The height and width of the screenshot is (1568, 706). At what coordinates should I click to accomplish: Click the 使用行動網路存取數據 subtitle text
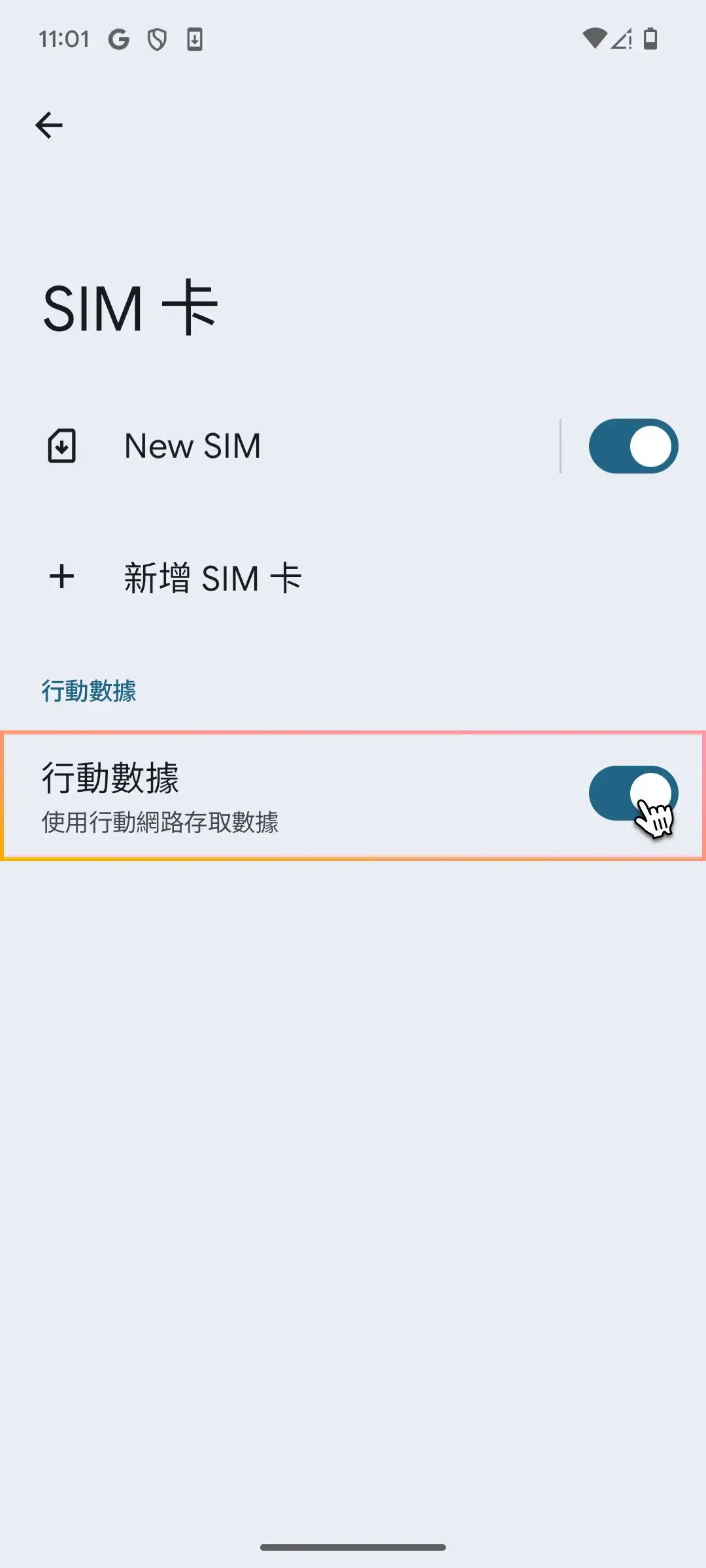tap(159, 824)
